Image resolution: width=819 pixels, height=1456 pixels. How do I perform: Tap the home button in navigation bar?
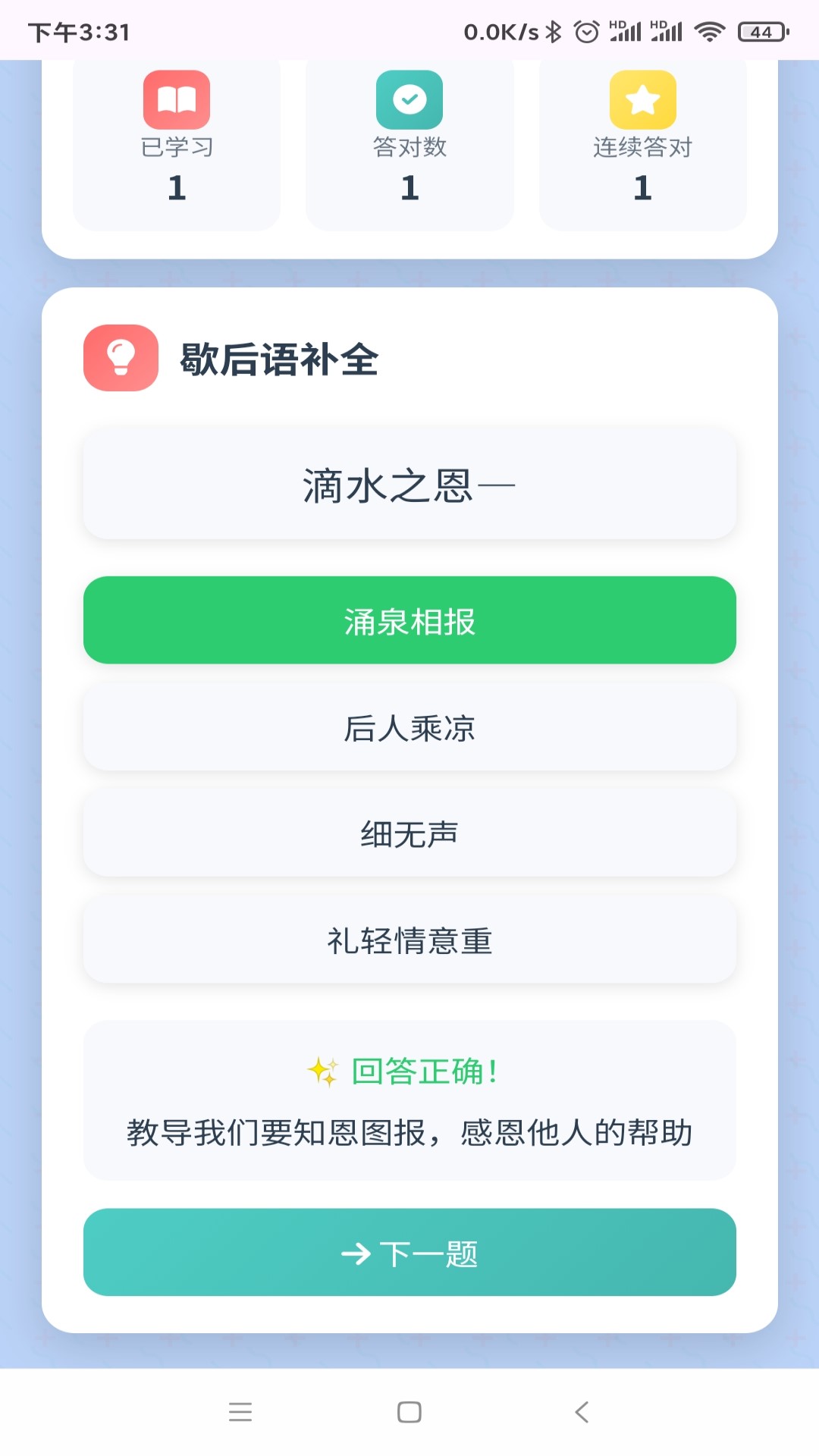tap(409, 1413)
